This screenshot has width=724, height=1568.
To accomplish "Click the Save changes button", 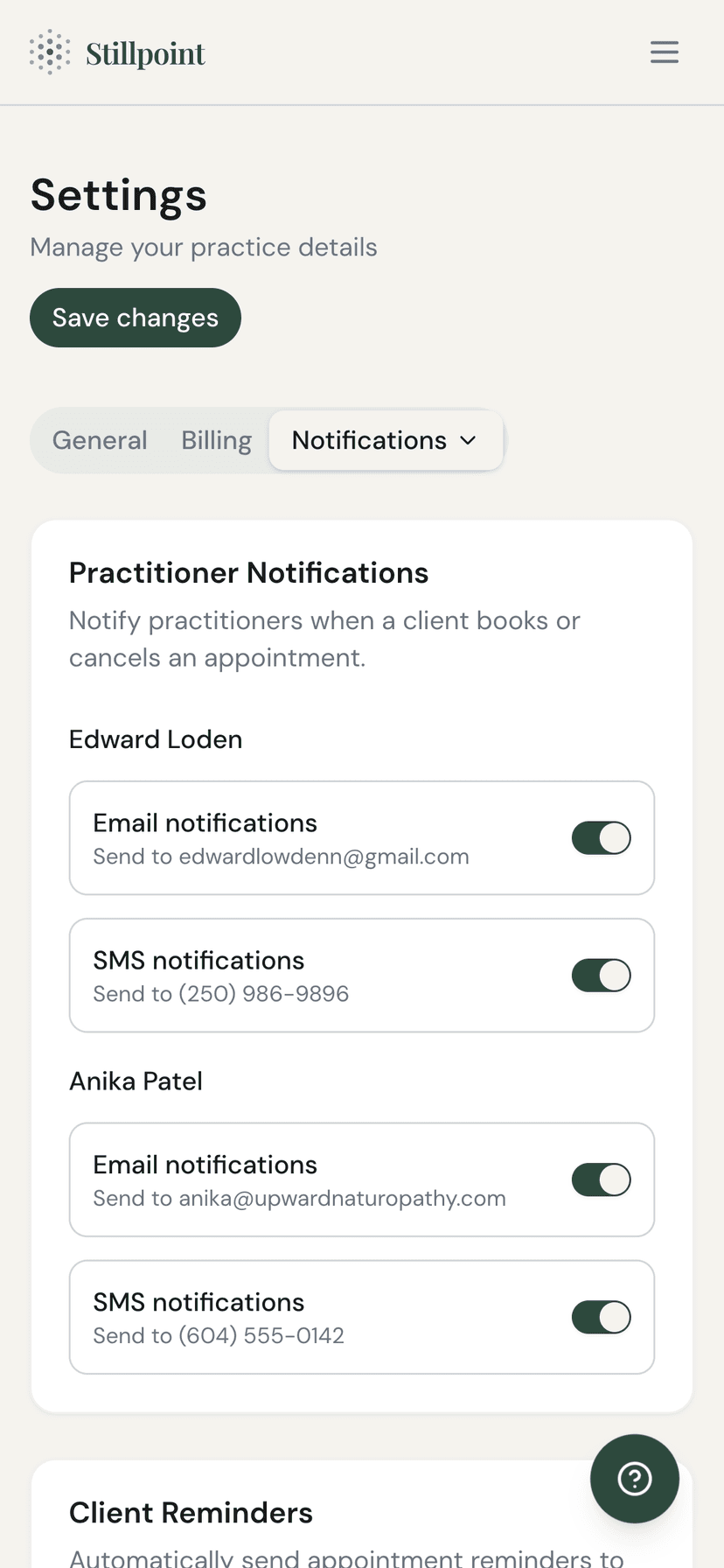I will pos(136,318).
